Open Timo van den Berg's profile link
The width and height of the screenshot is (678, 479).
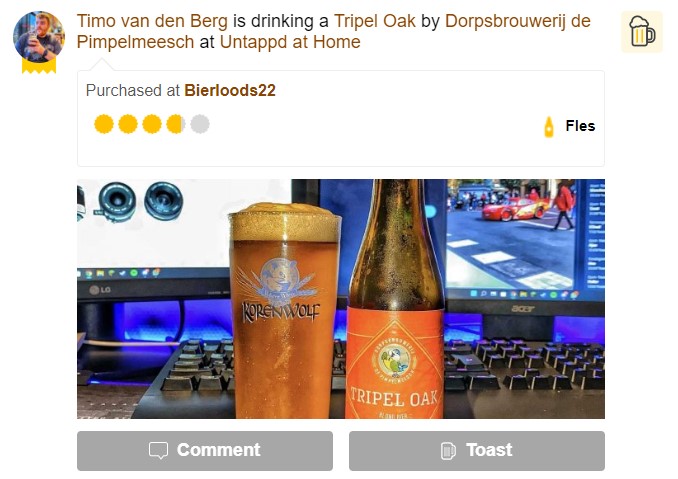tap(152, 20)
